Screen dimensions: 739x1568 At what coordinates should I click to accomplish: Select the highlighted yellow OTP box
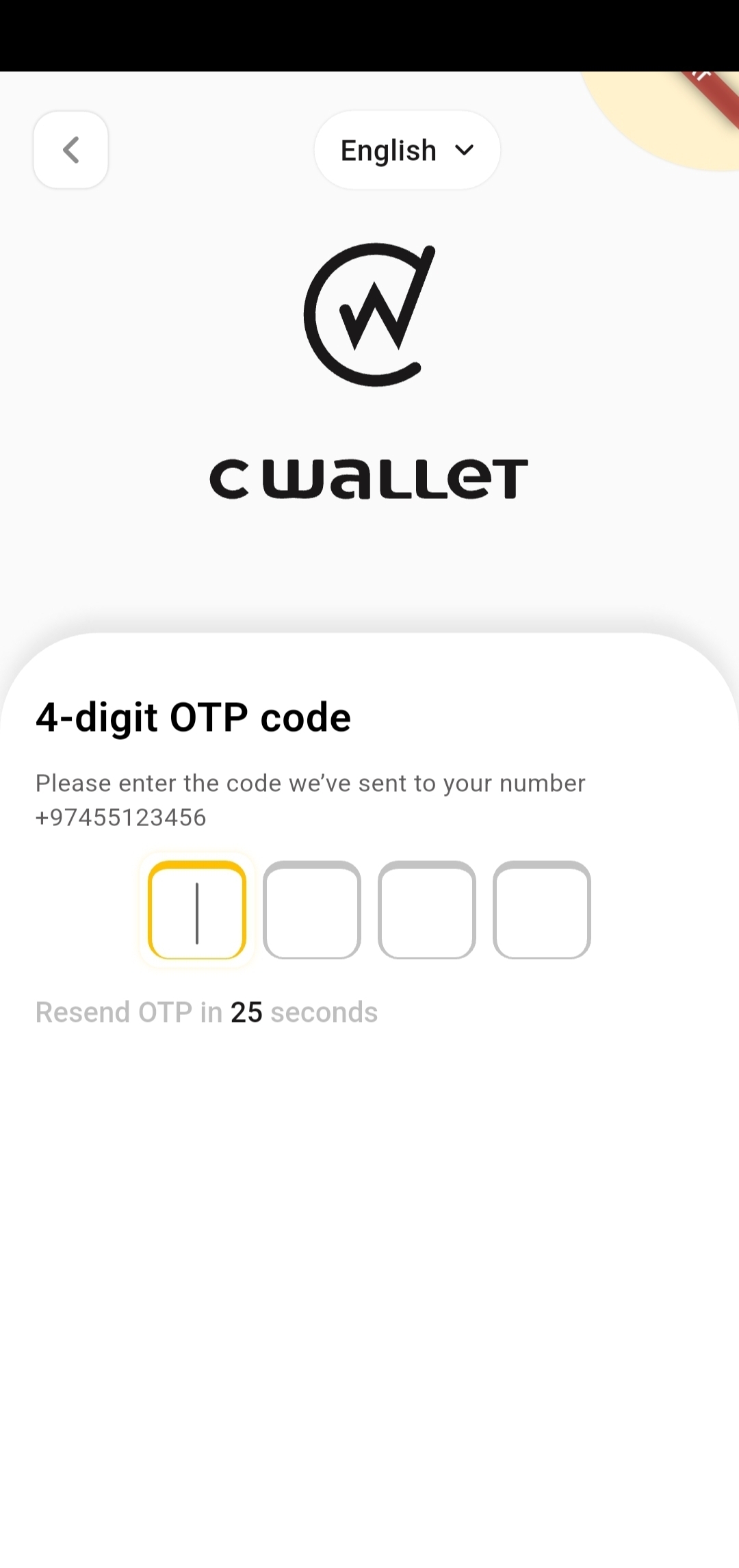(196, 912)
